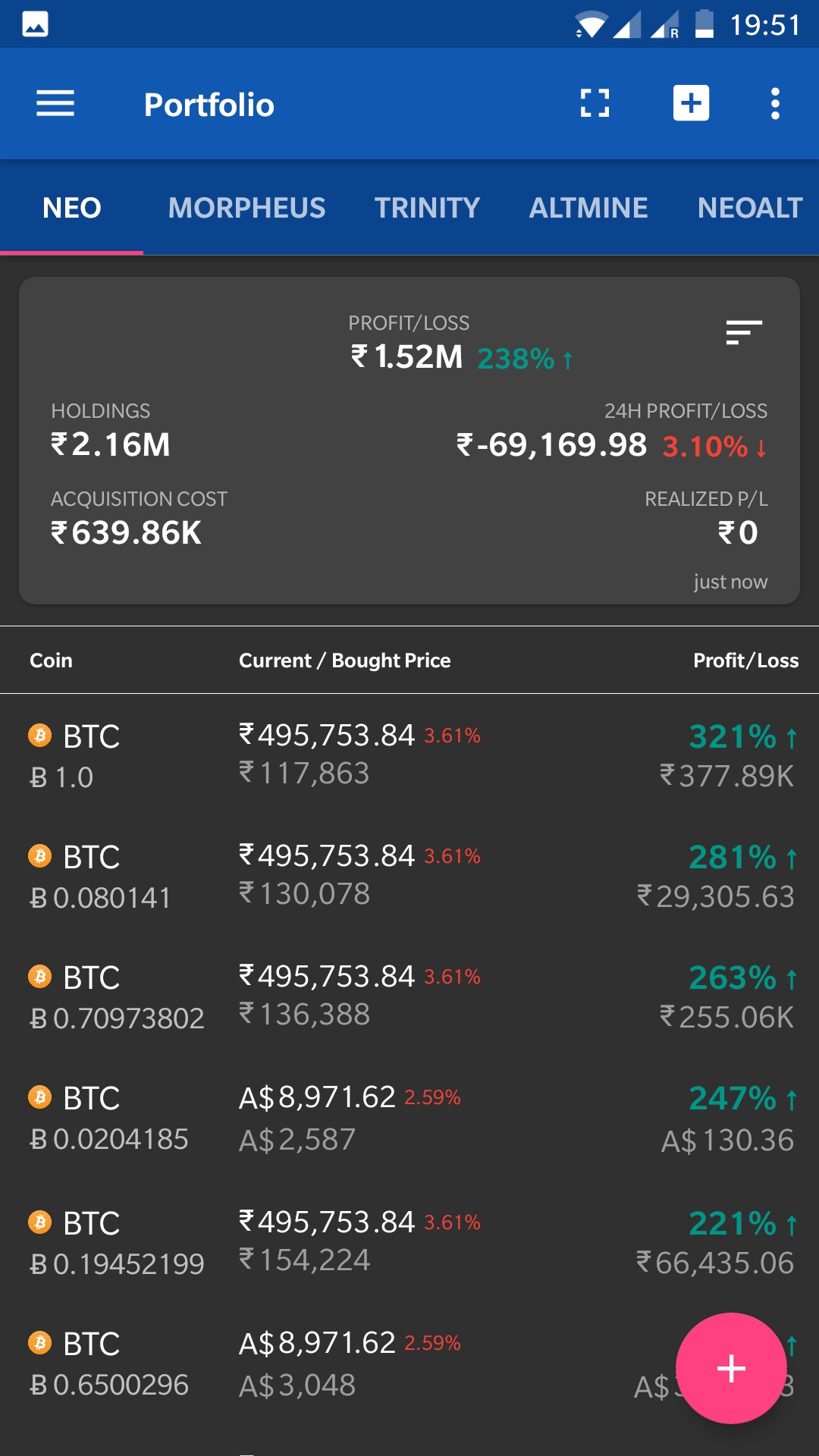819x1456 pixels.
Task: Open BTC holding of Ƀ0.0204185
Action: pos(409,1119)
